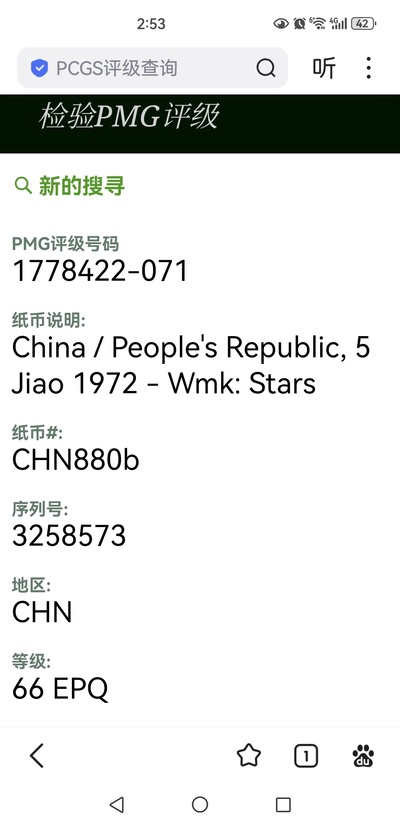
Task: Open the tab switcher showing 1
Action: click(x=306, y=757)
